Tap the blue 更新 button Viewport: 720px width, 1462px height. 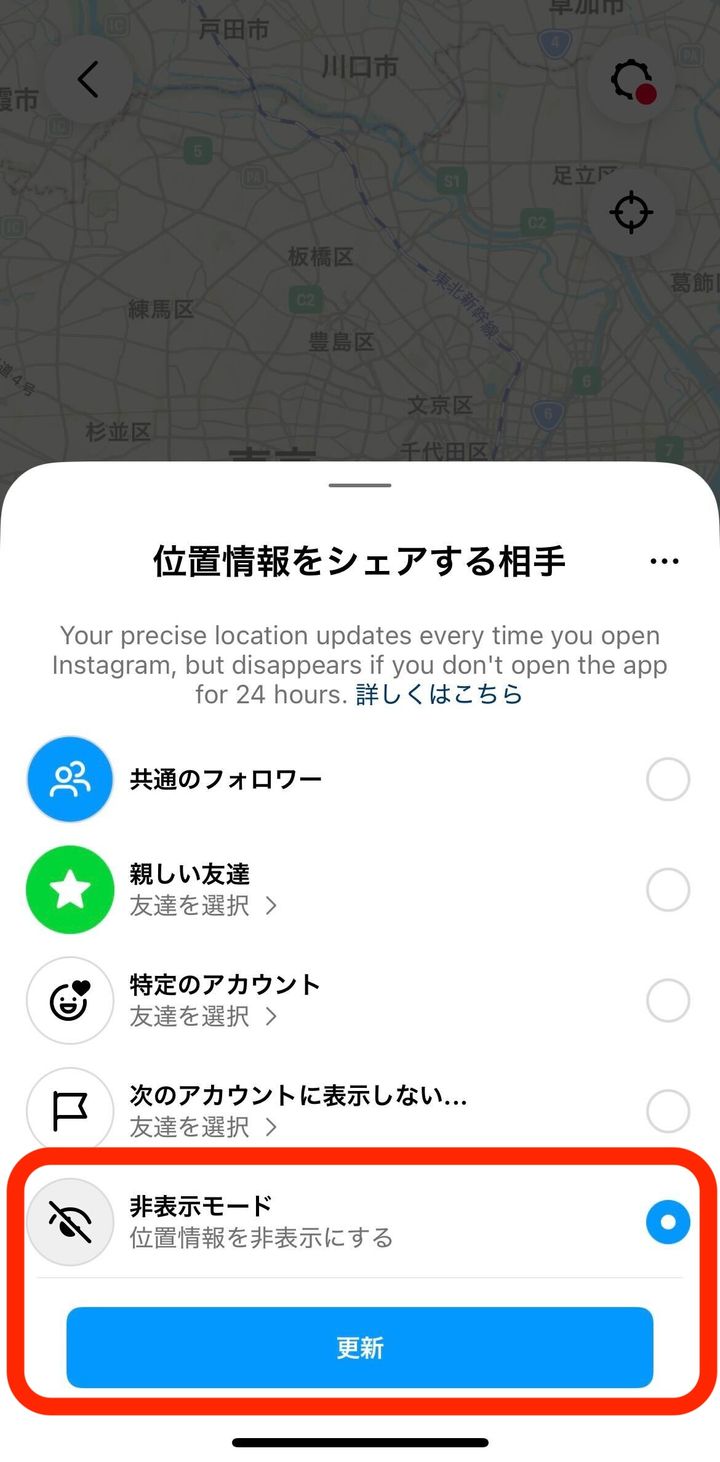point(360,1348)
